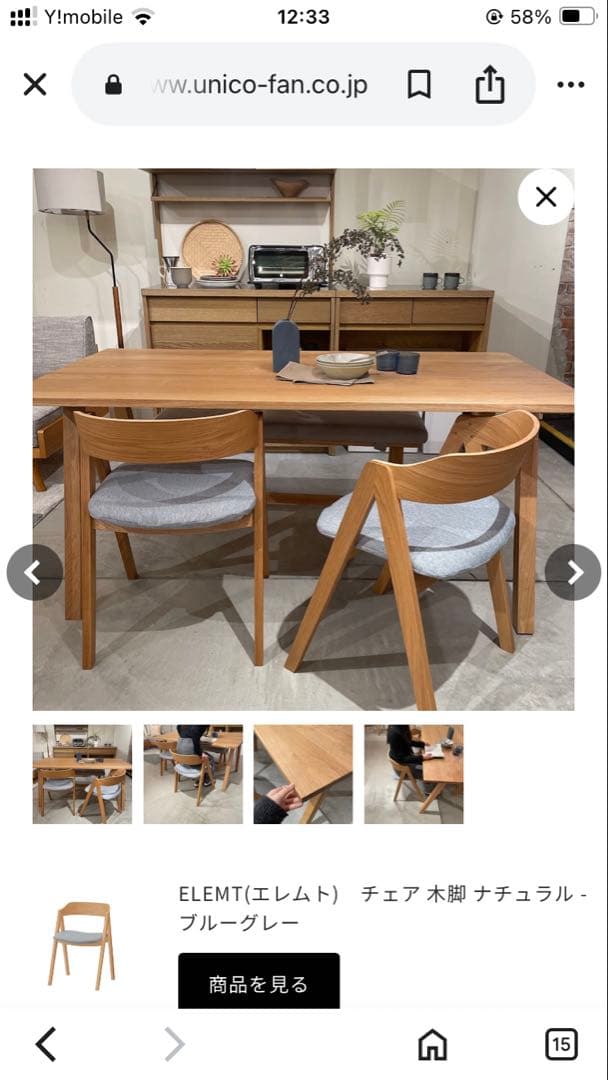Image resolution: width=608 pixels, height=1080 pixels.
Task: Select the first thumbnail of dining set
Action: click(x=82, y=774)
